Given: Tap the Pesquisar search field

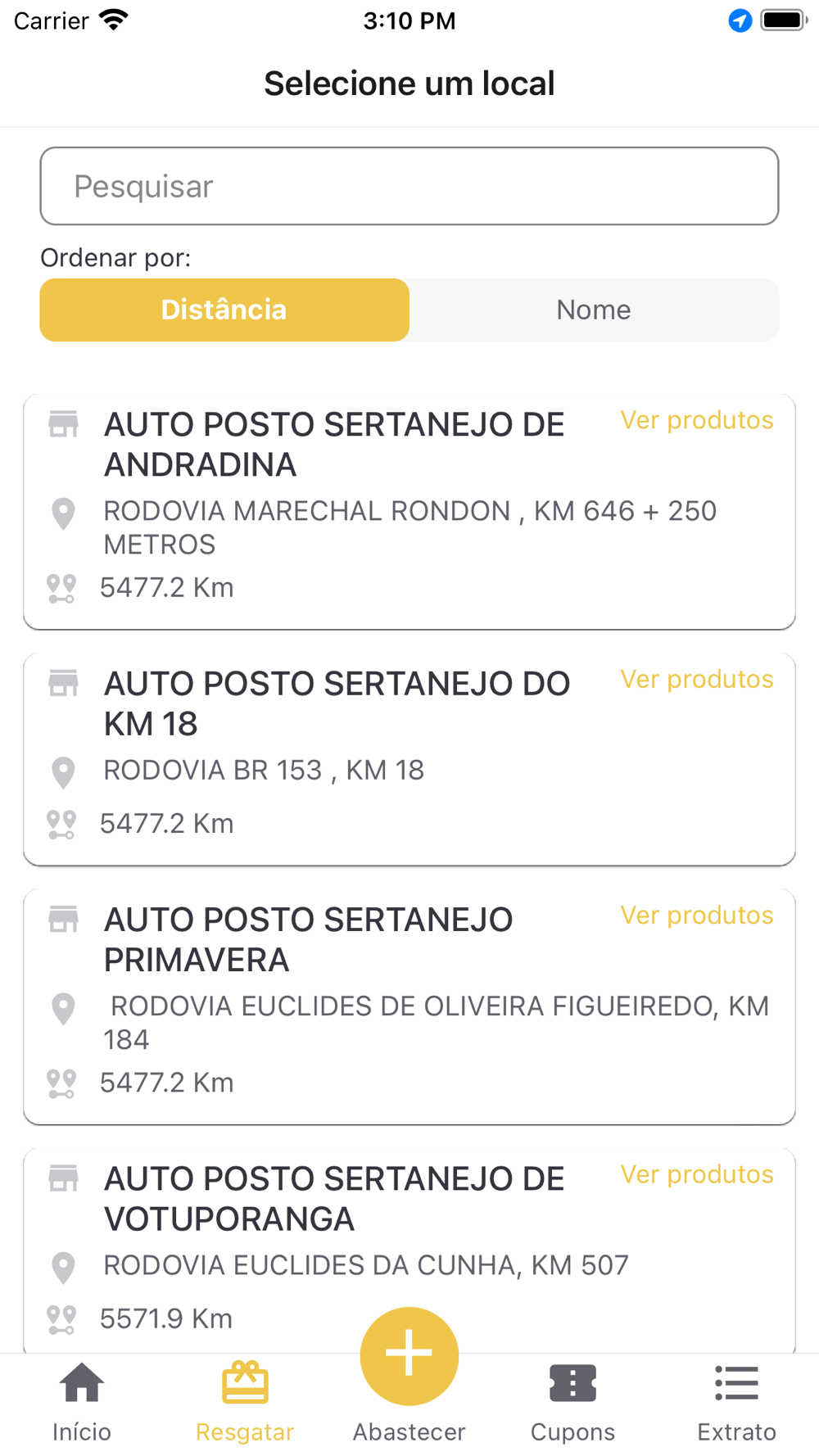Looking at the screenshot, I should click(409, 187).
